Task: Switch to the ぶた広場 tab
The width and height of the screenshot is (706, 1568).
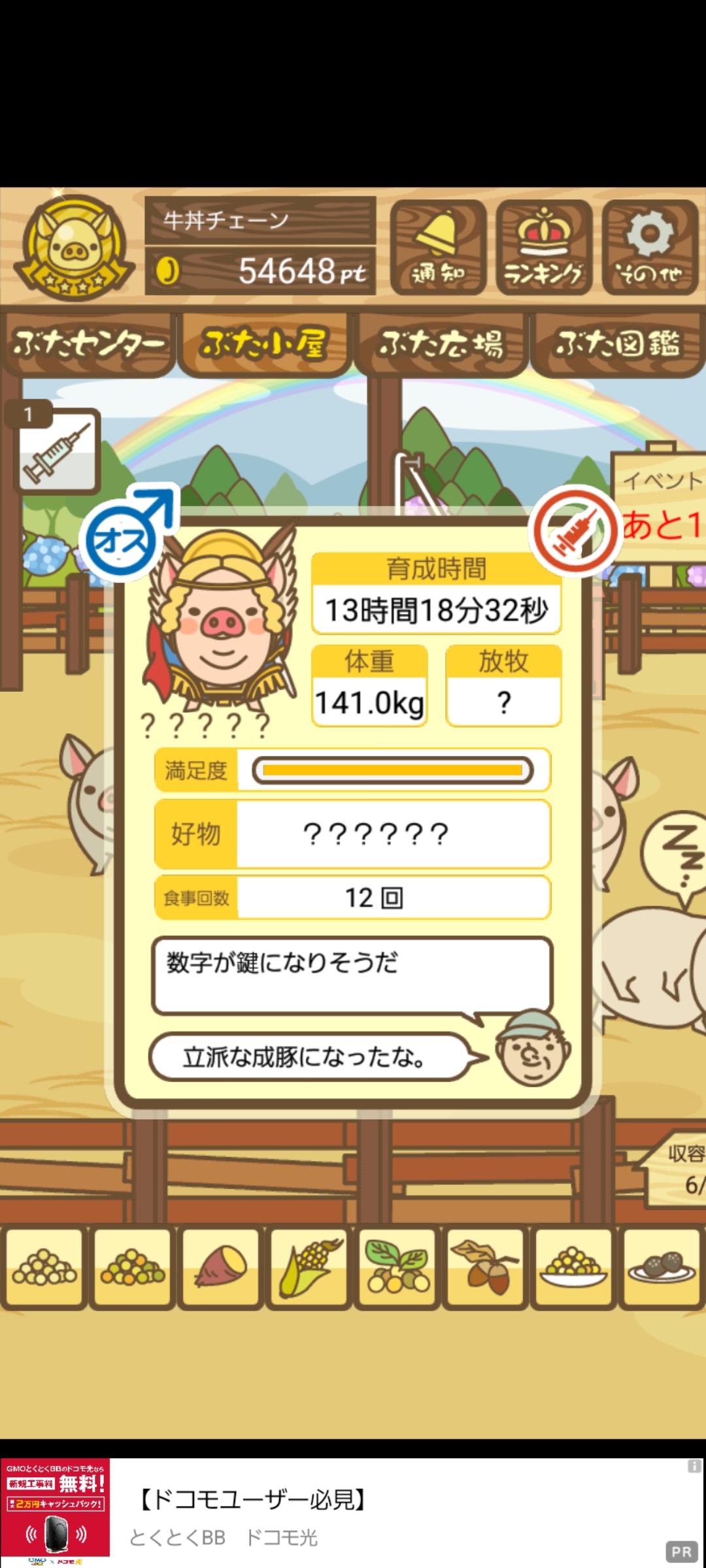Action: (441, 344)
